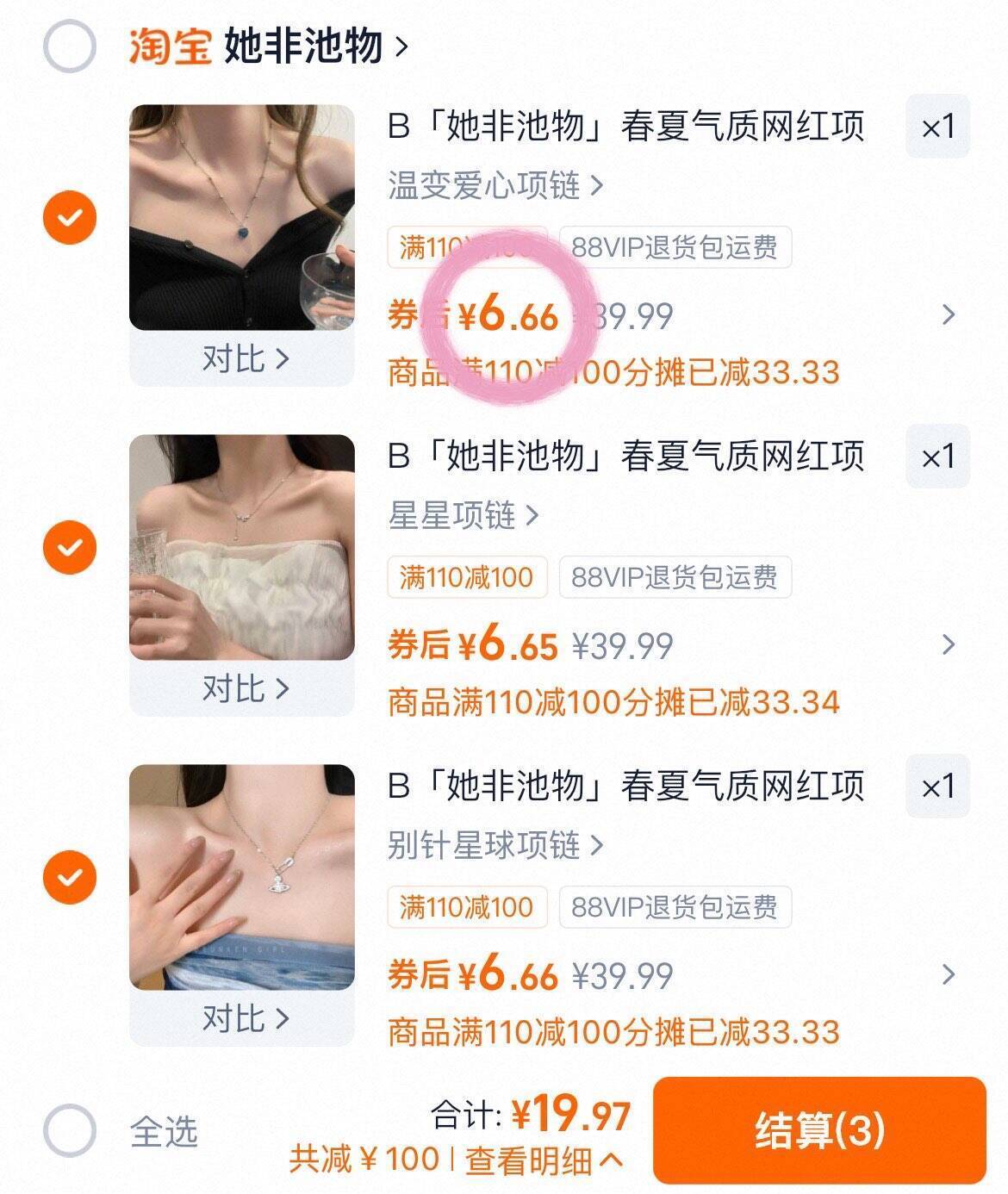
Task: Open the 星星项链 product image
Action: 241,547
